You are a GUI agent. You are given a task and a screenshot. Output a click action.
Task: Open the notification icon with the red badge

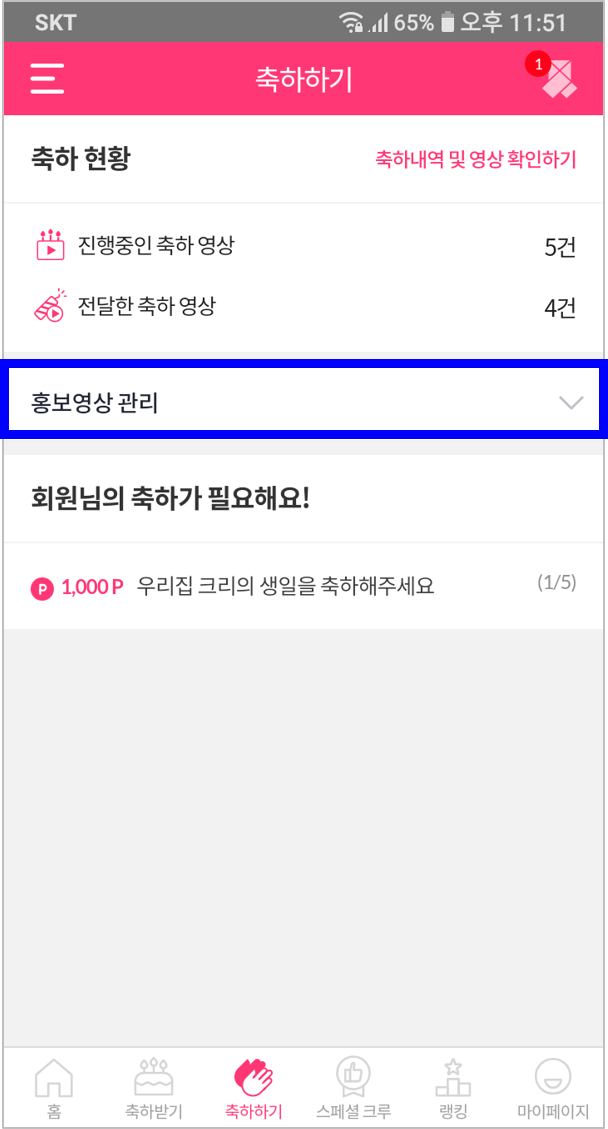(556, 78)
